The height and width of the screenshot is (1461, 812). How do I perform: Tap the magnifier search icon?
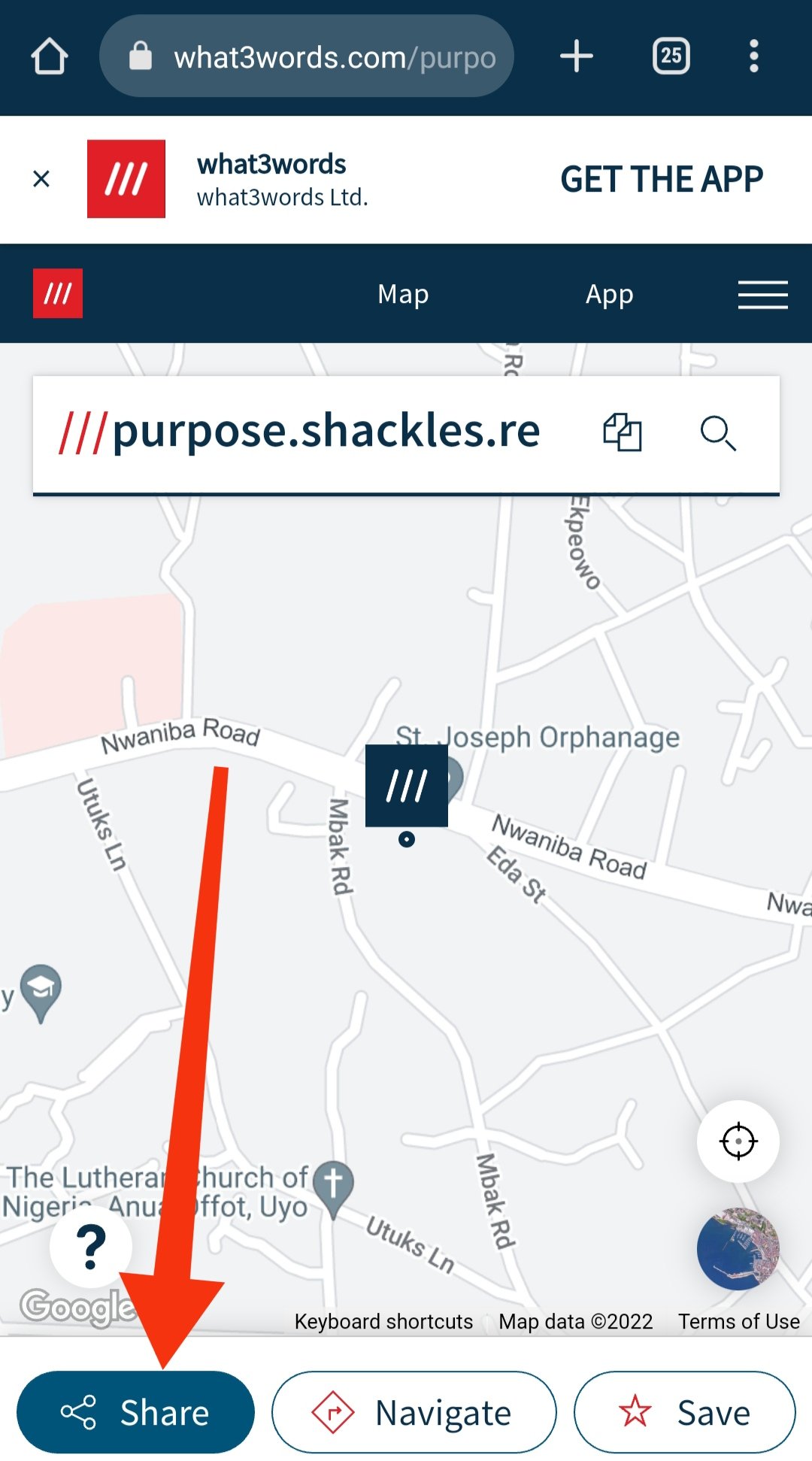click(718, 434)
